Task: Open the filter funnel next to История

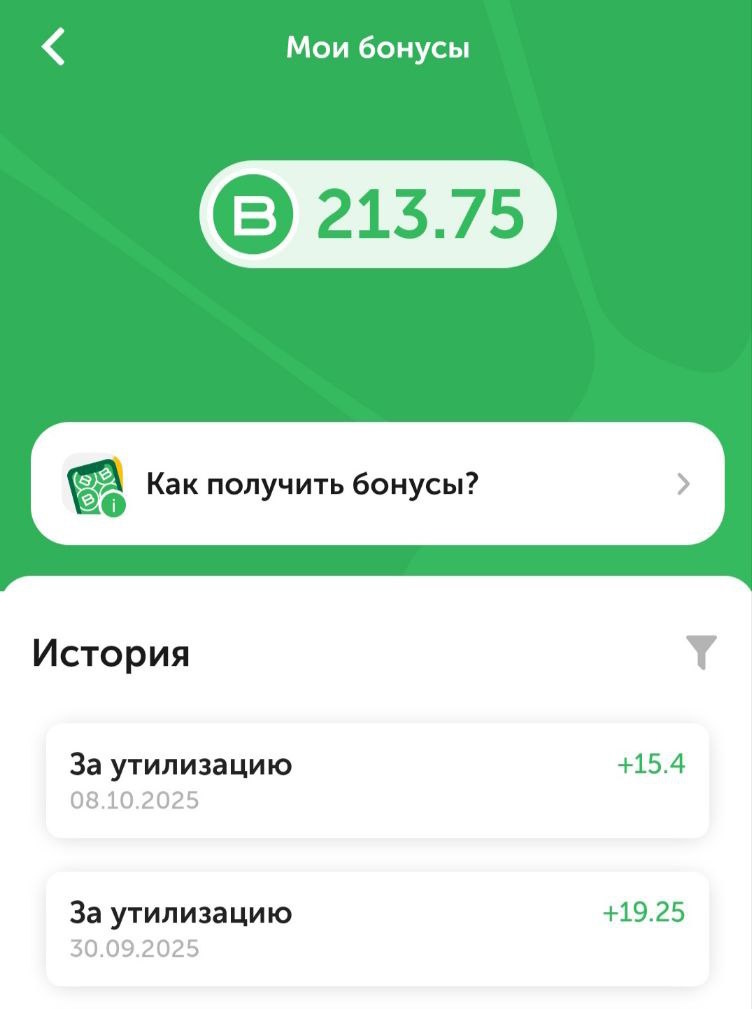Action: 700,651
